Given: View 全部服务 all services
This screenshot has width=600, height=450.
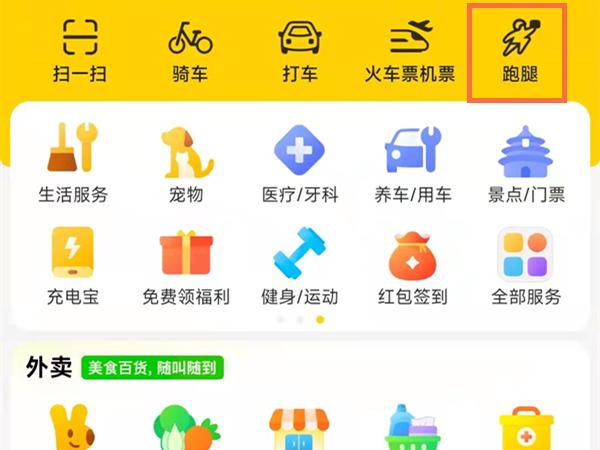Looking at the screenshot, I should 526,266.
